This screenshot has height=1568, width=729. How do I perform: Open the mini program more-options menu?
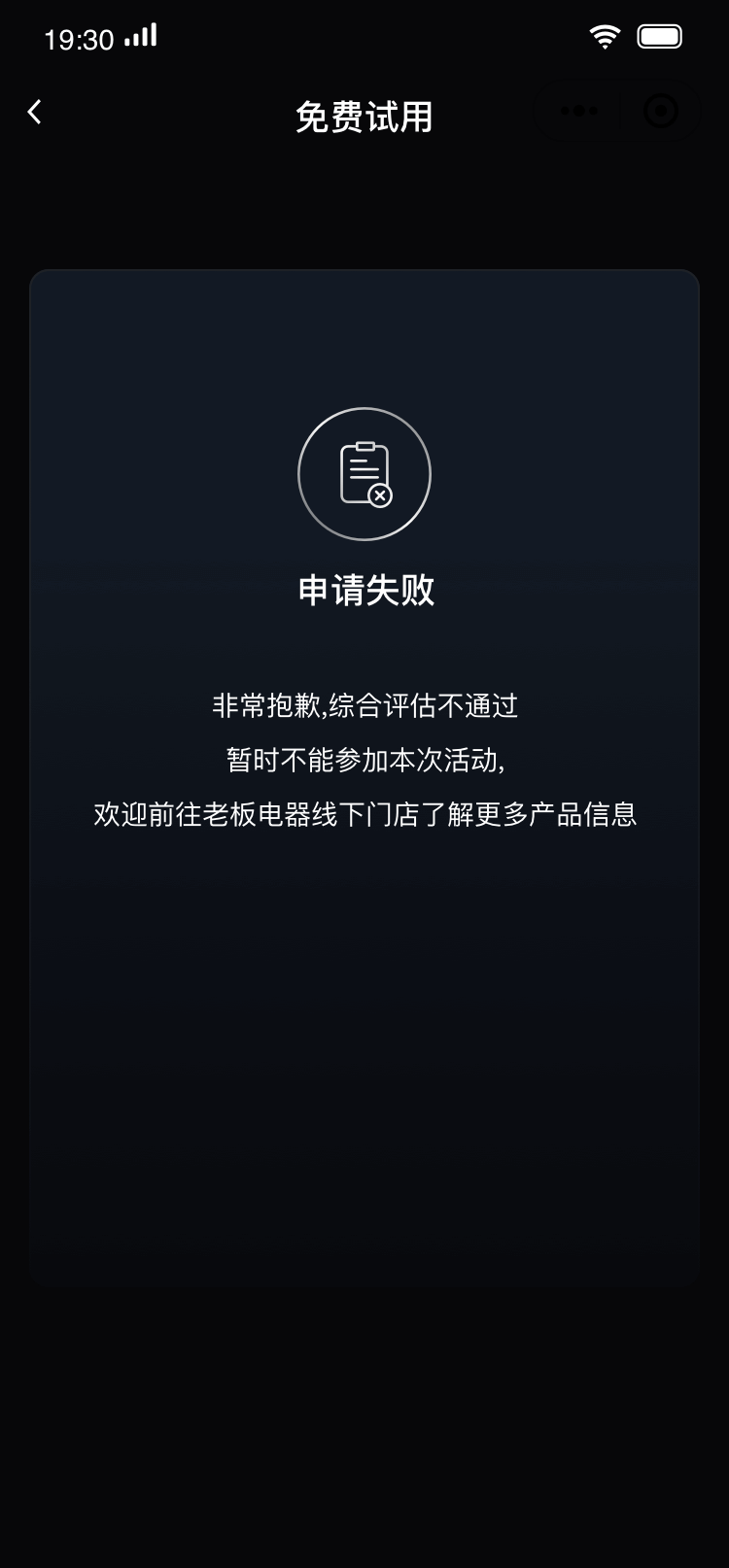coord(578,111)
